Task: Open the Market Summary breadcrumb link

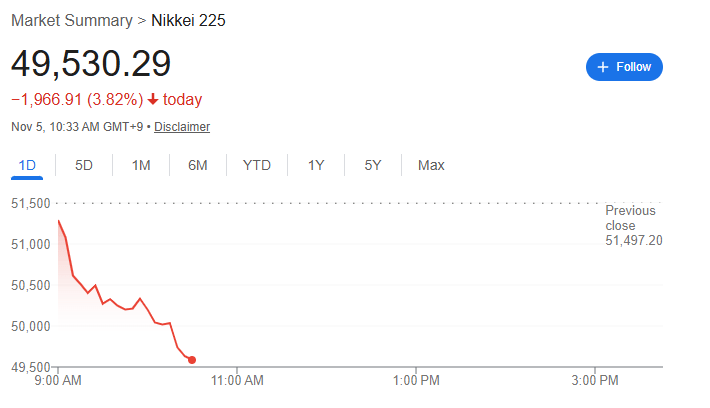Action: pyautogui.click(x=71, y=21)
